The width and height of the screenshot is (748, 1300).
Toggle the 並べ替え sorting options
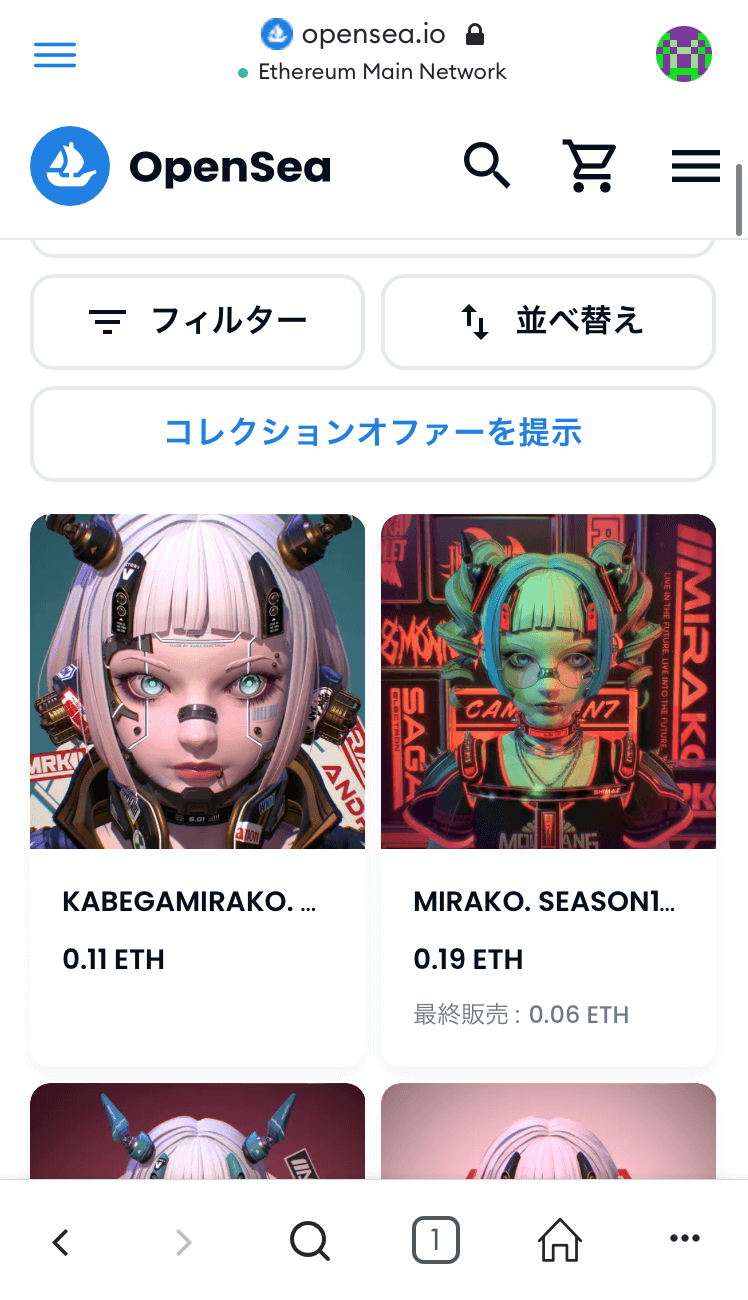548,322
